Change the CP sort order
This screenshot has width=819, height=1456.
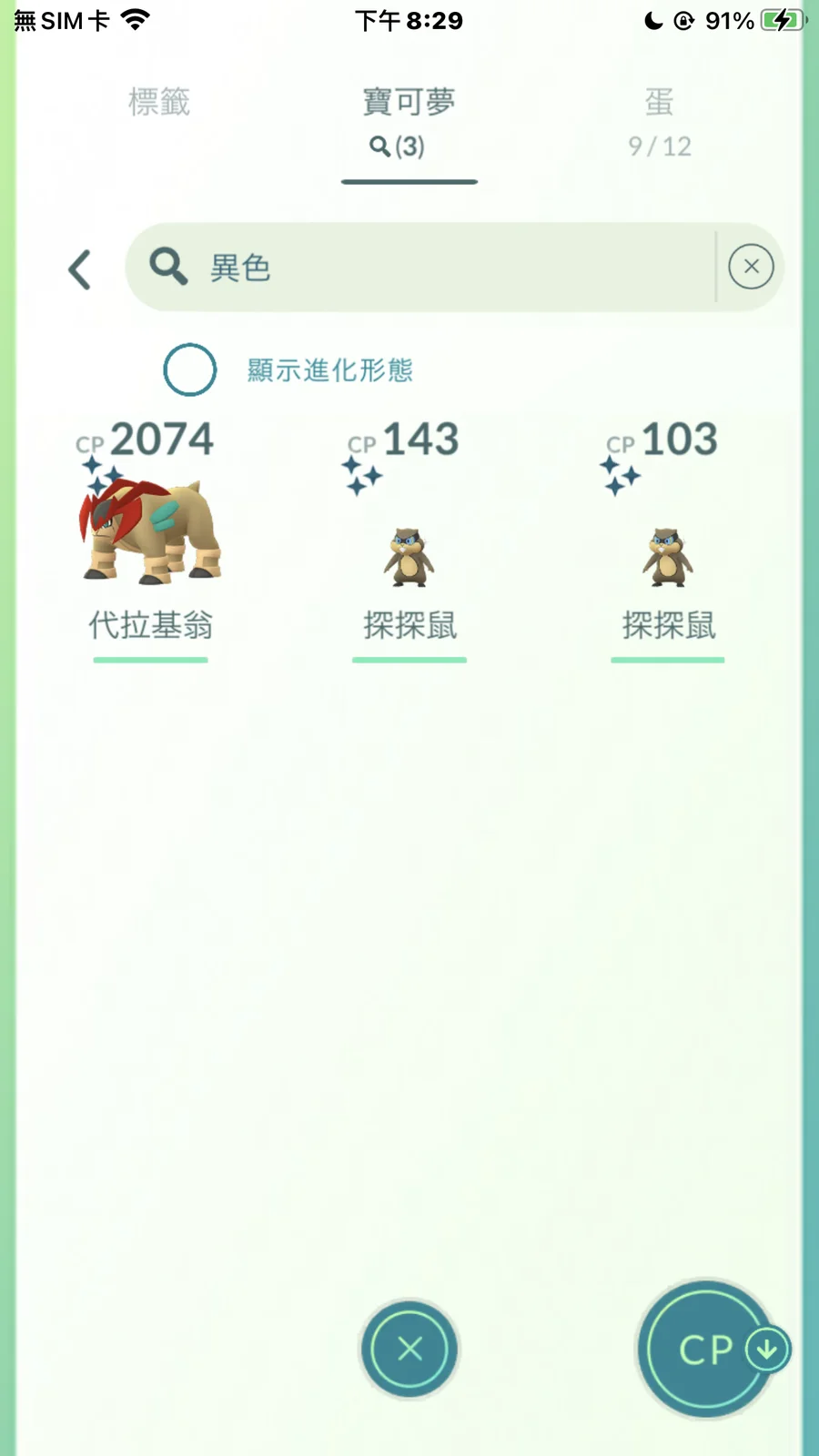click(x=708, y=1349)
